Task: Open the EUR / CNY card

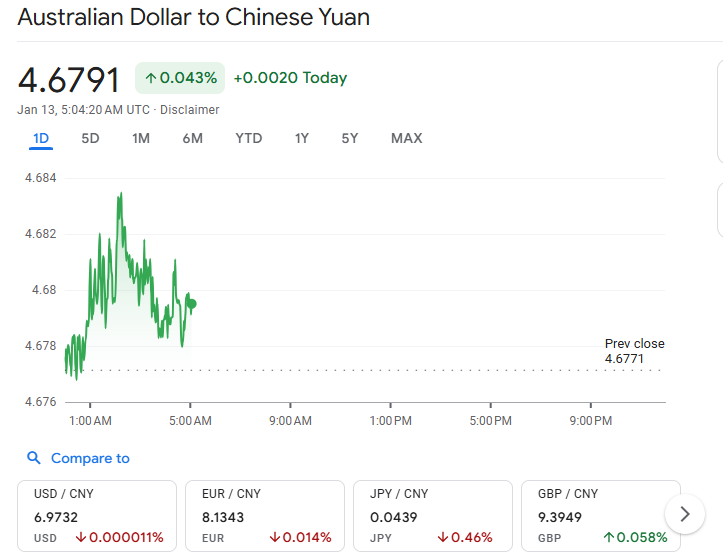Action: (x=264, y=515)
